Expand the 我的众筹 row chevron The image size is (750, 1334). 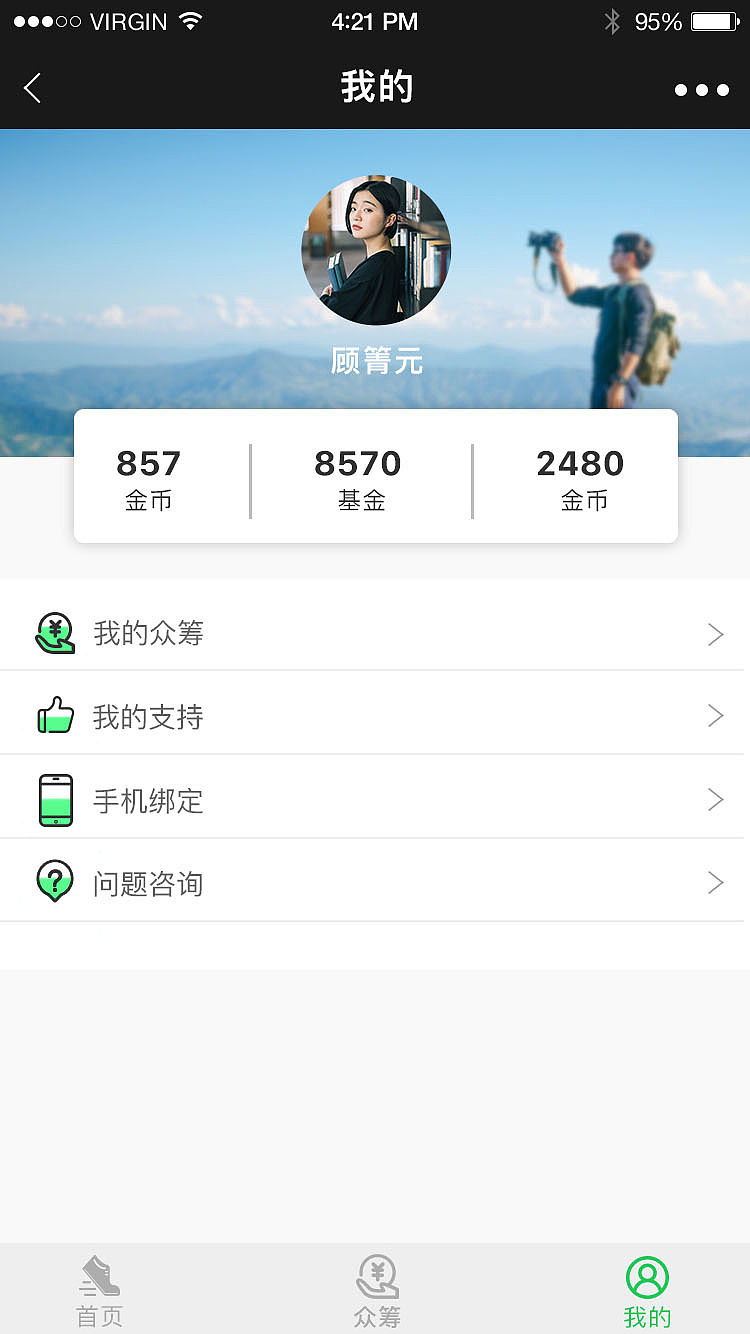pyautogui.click(x=715, y=633)
